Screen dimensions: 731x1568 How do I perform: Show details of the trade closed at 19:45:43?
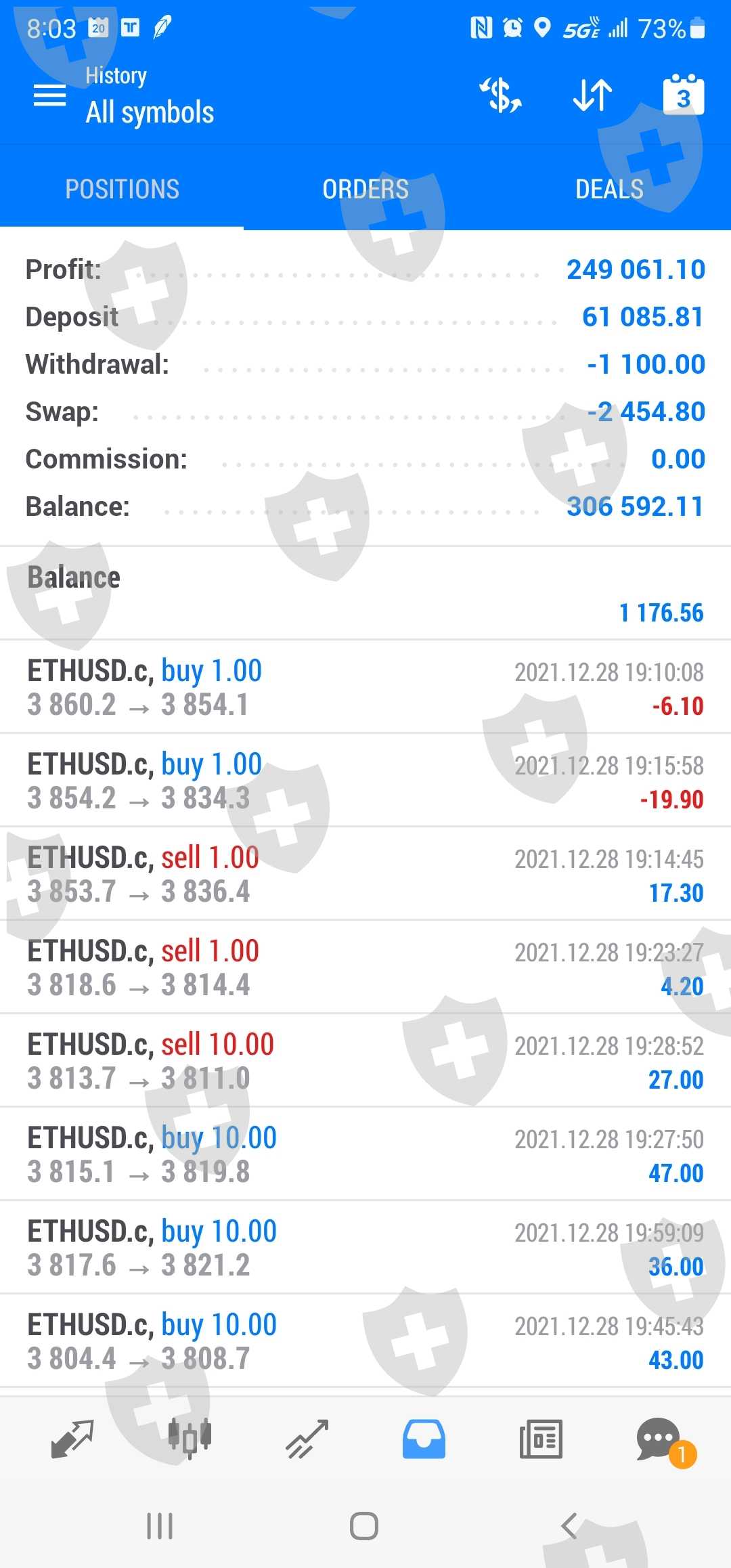(x=365, y=1341)
